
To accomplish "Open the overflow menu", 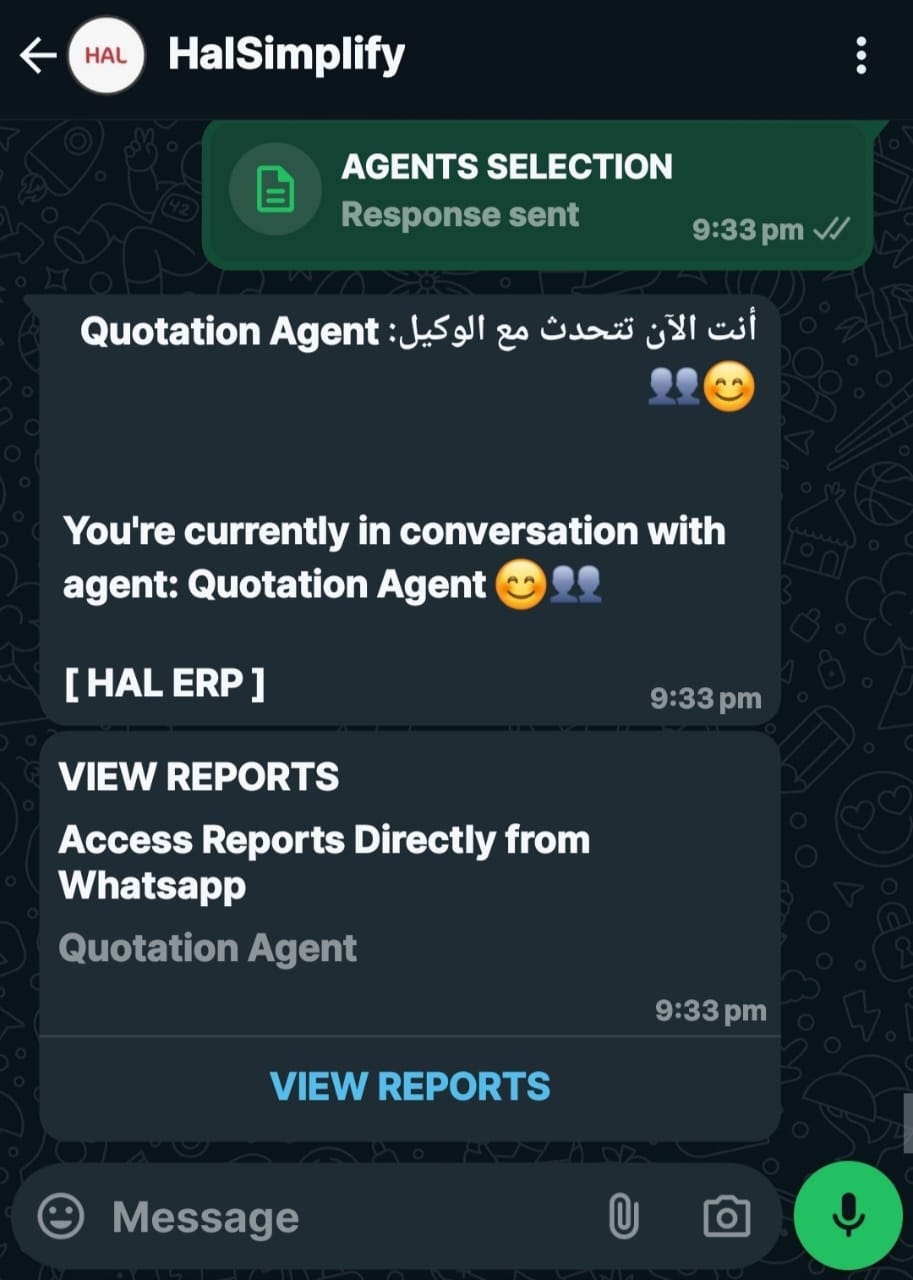I will click(x=861, y=56).
